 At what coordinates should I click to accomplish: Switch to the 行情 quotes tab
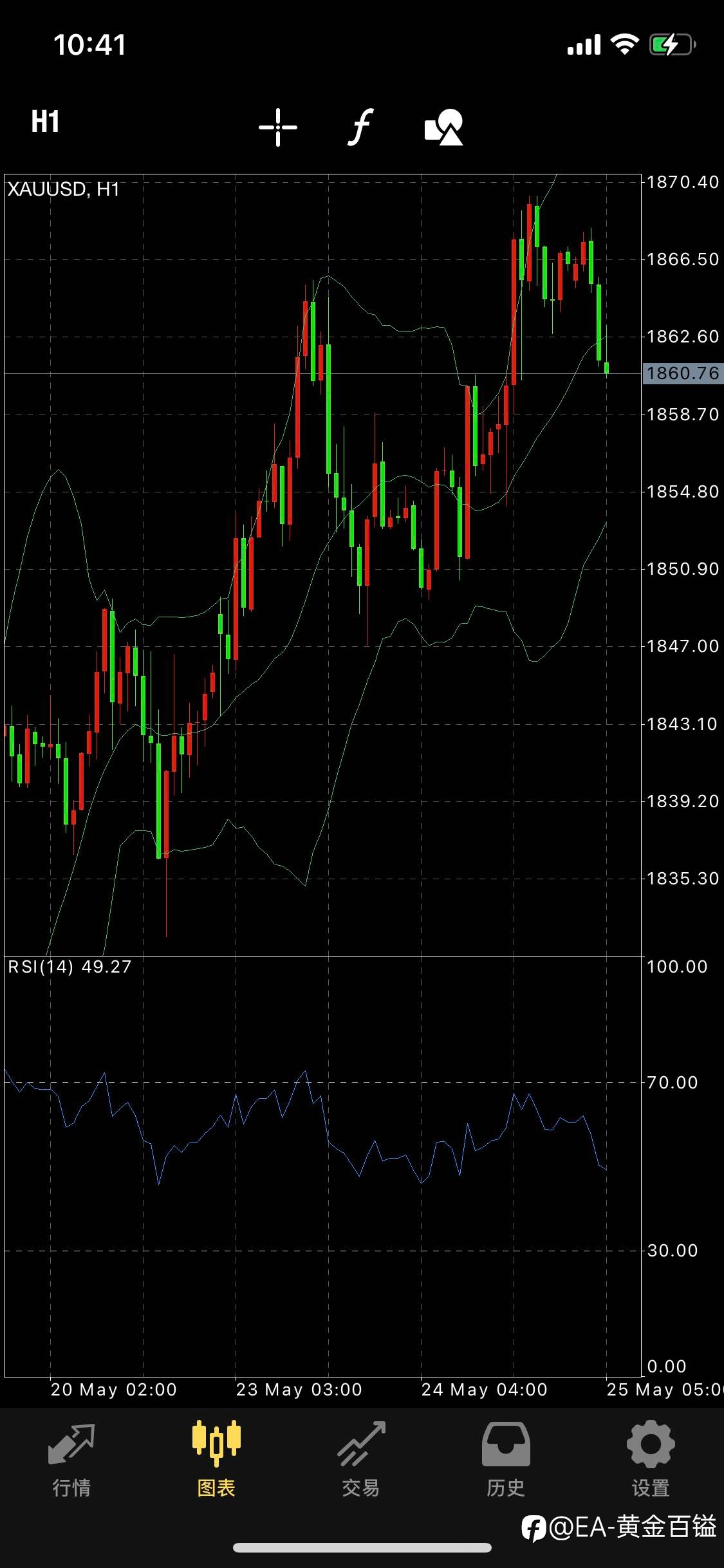71,1459
